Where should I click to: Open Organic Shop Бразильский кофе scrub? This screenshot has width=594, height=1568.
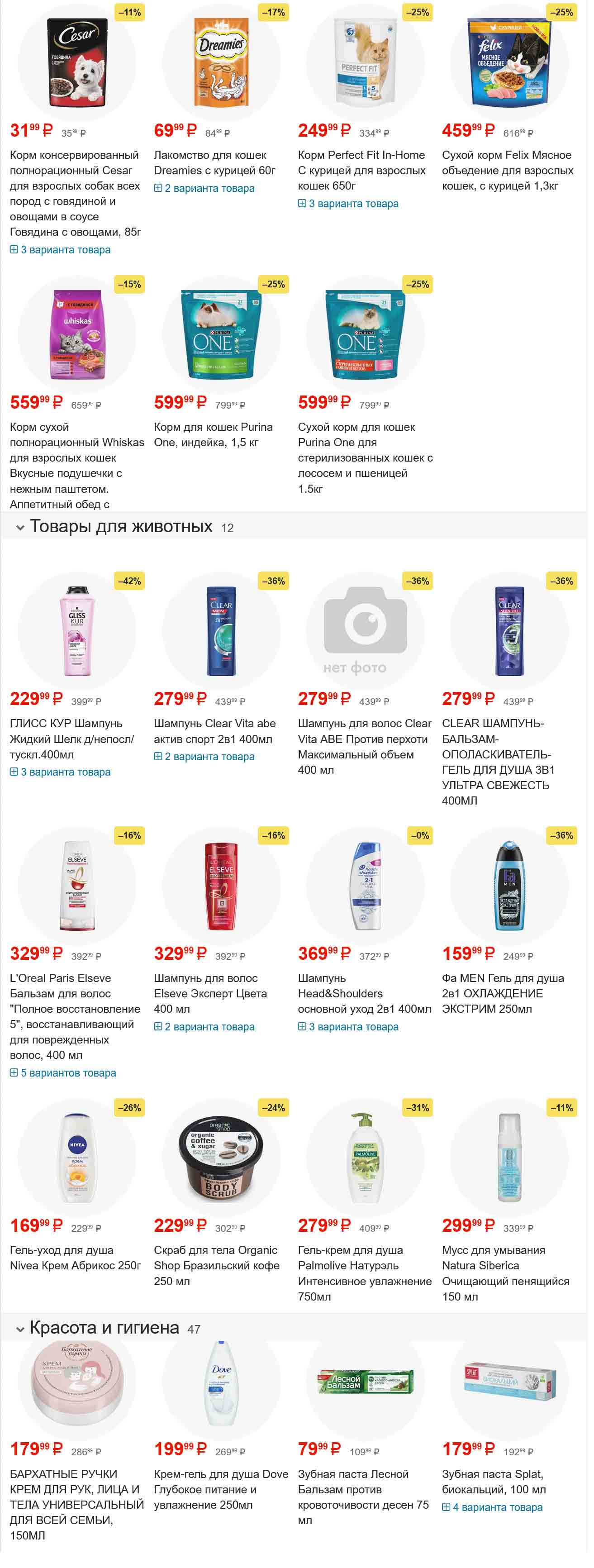pos(216,1265)
